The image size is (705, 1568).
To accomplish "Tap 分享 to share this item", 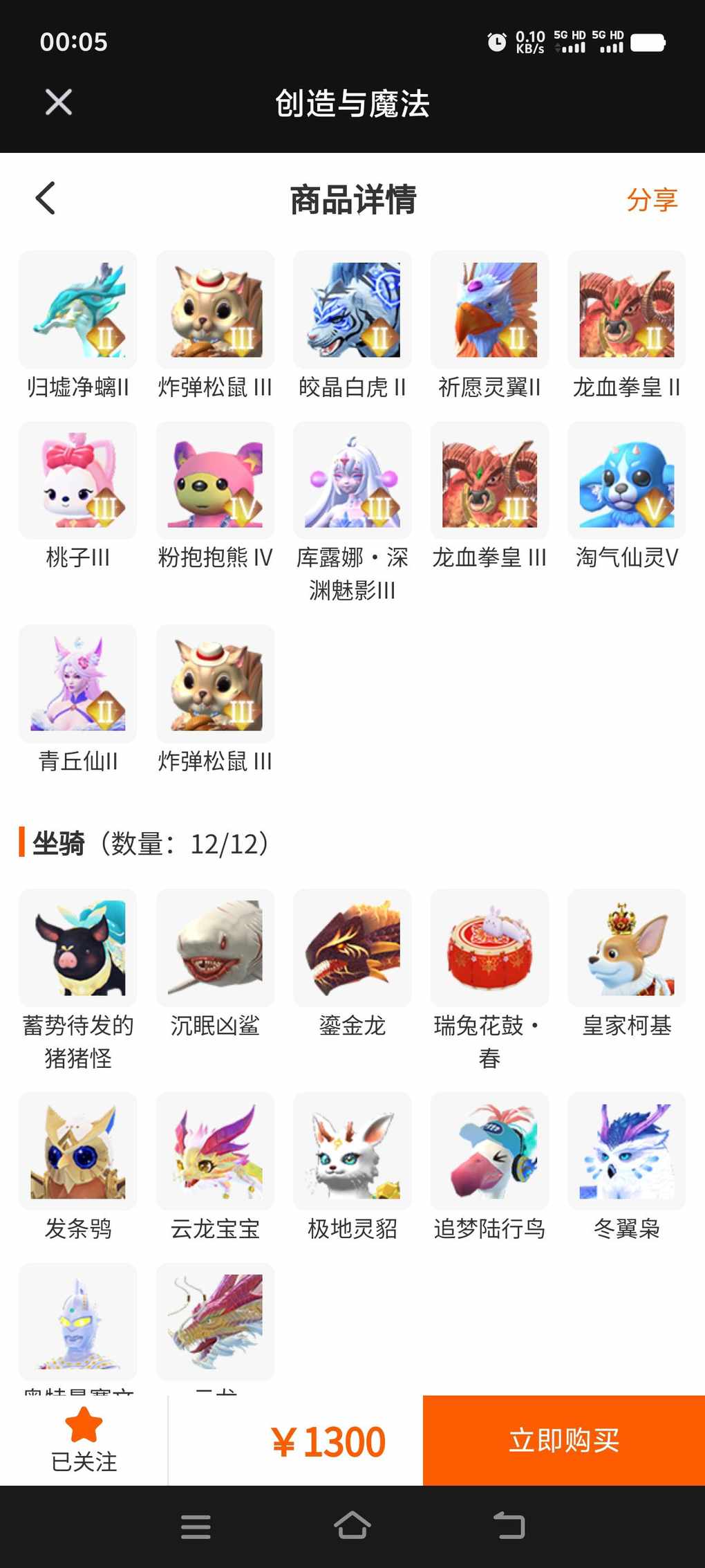I will 652,199.
